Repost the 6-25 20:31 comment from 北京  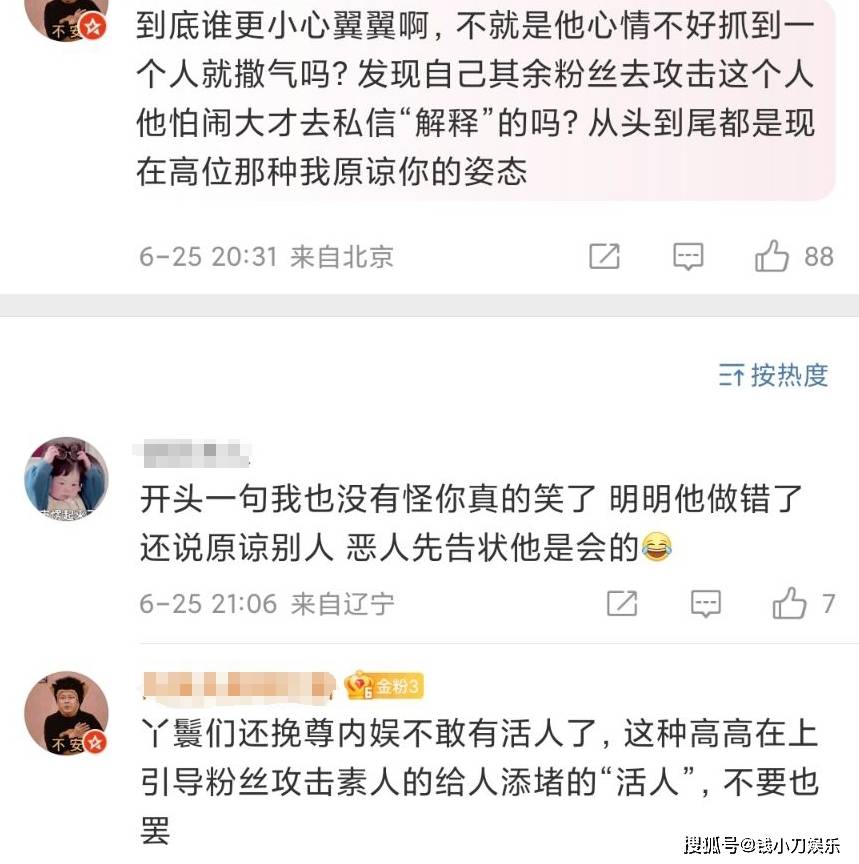point(604,257)
